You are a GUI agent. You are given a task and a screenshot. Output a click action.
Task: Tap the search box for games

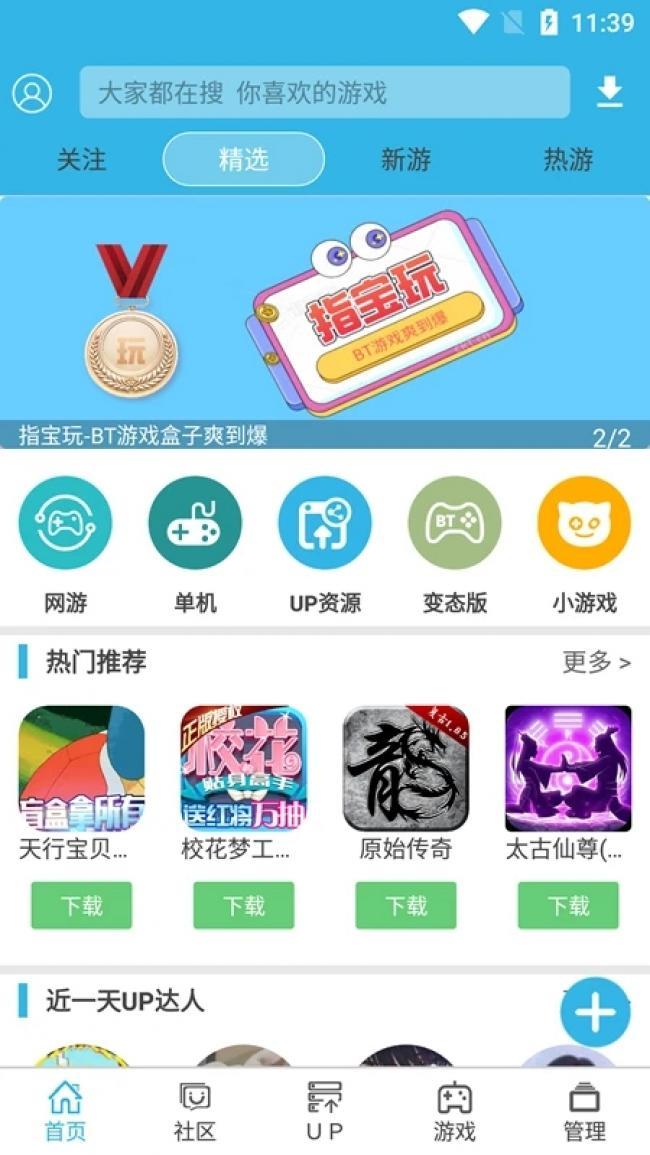[324, 93]
